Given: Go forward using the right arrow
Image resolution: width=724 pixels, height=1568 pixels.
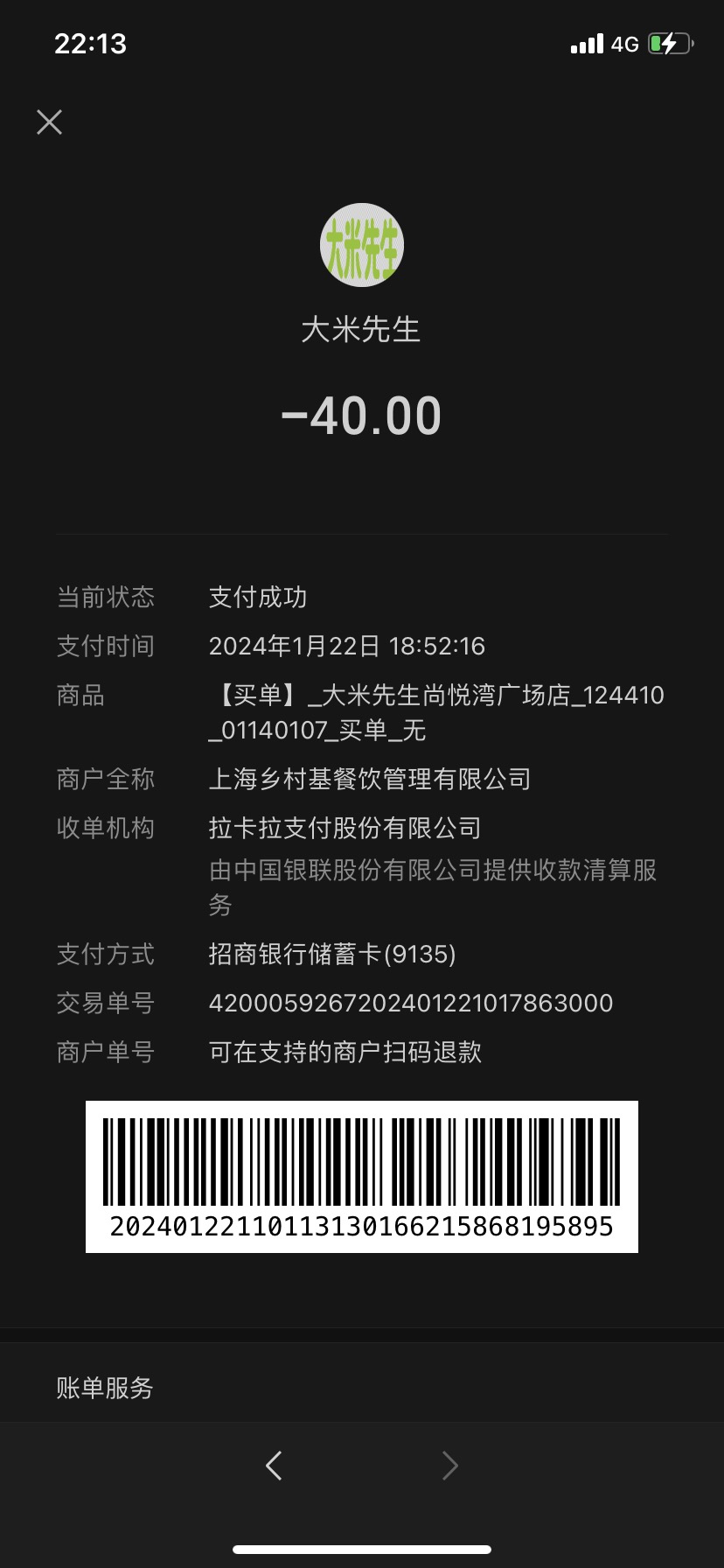Looking at the screenshot, I should tap(450, 1465).
